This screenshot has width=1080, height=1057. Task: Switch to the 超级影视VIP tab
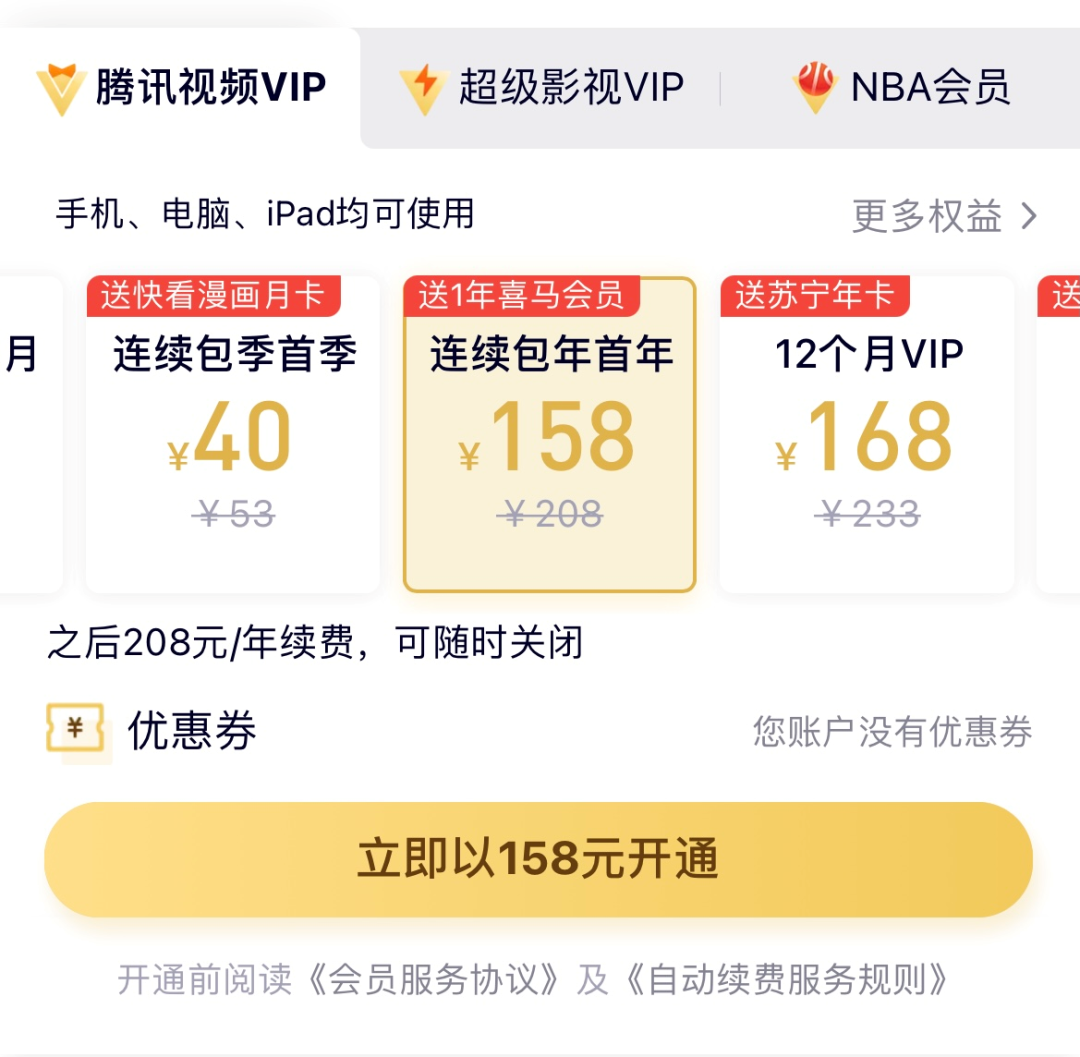pos(542,88)
